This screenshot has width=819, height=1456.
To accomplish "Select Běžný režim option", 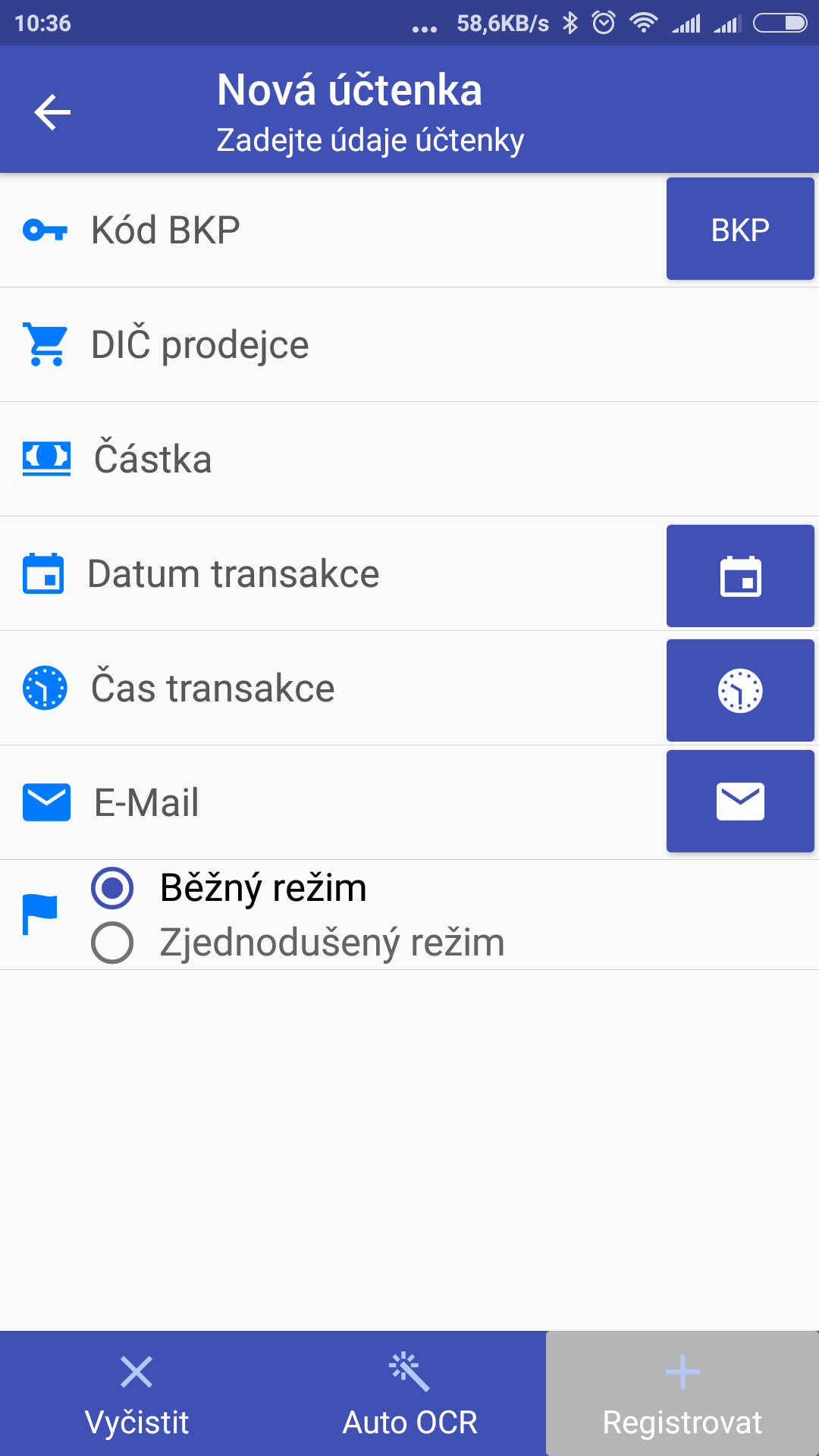I will tap(229, 888).
